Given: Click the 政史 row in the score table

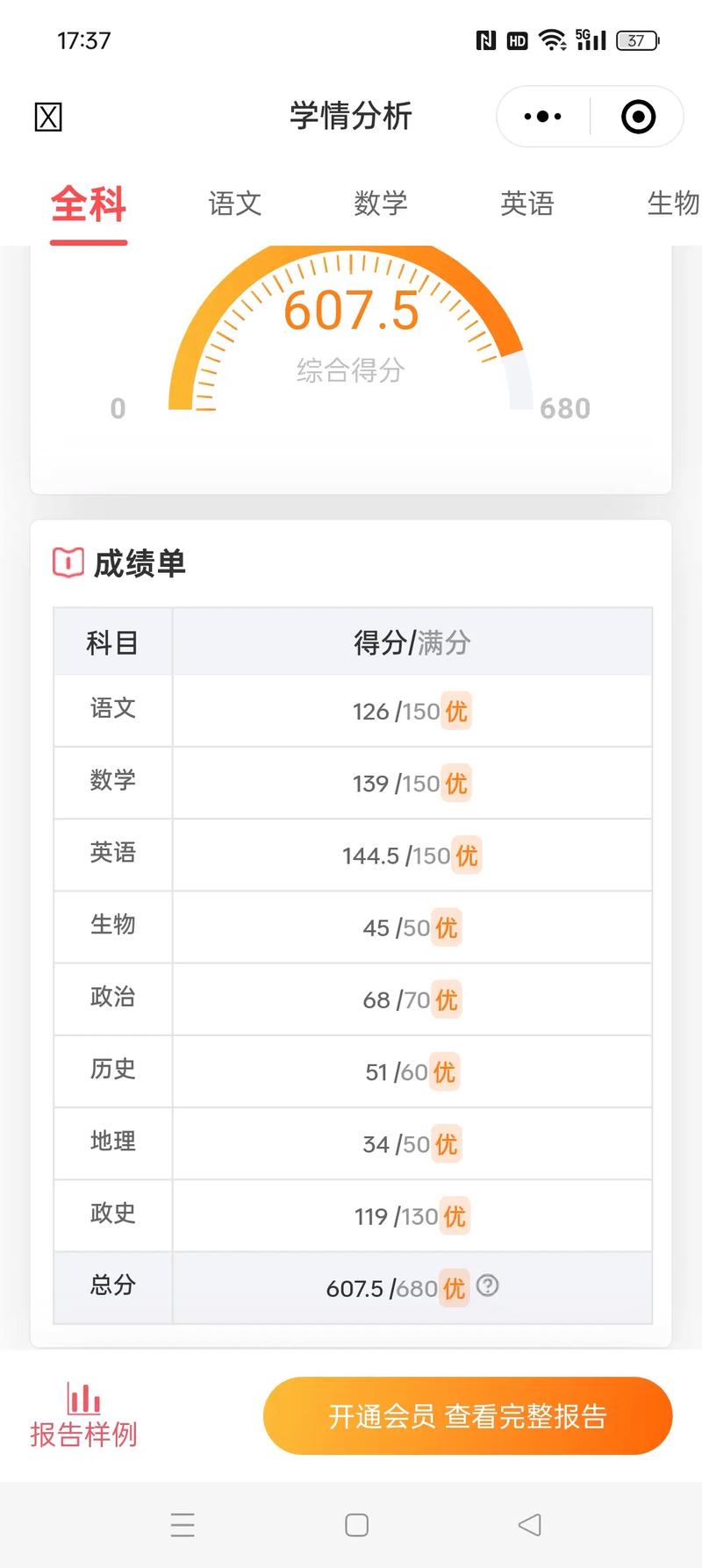Looking at the screenshot, I should [351, 1214].
